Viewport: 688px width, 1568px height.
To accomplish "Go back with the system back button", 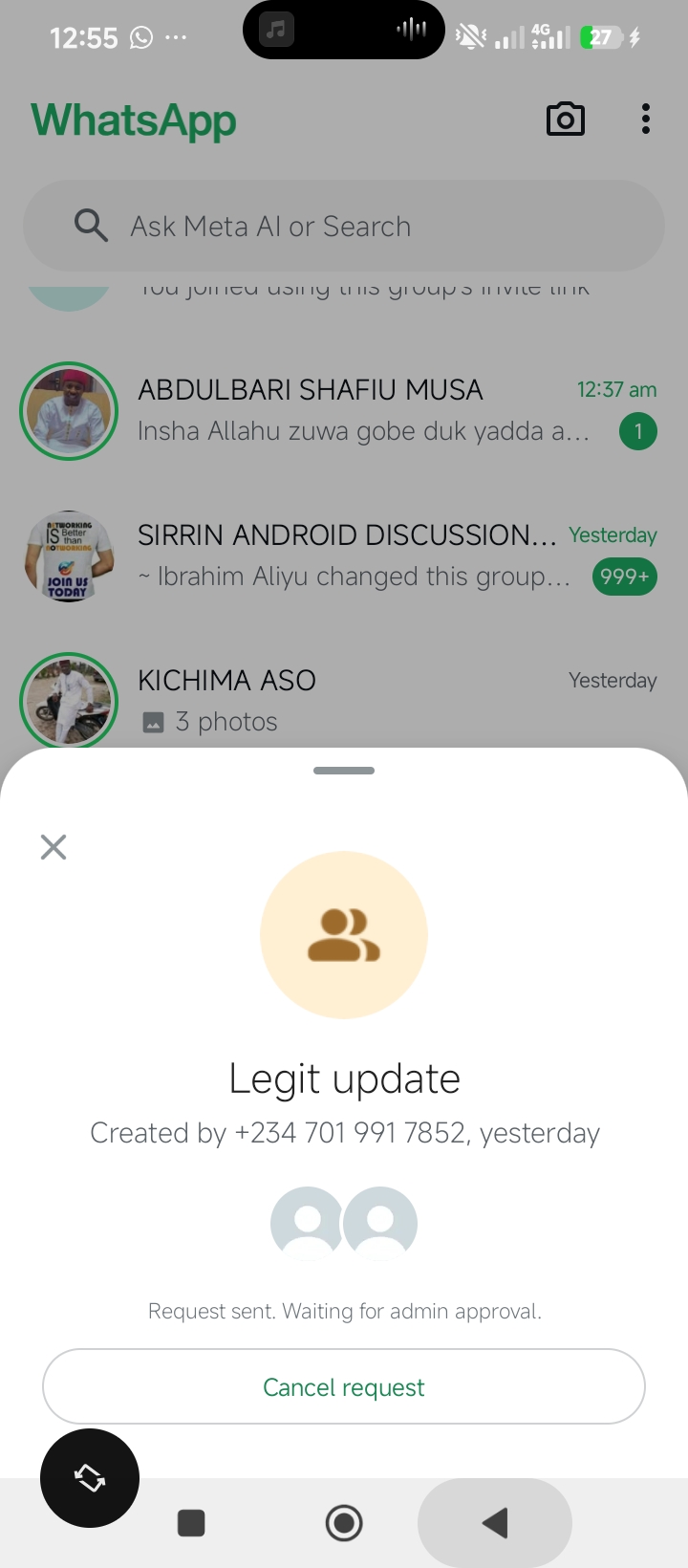I will (495, 1523).
